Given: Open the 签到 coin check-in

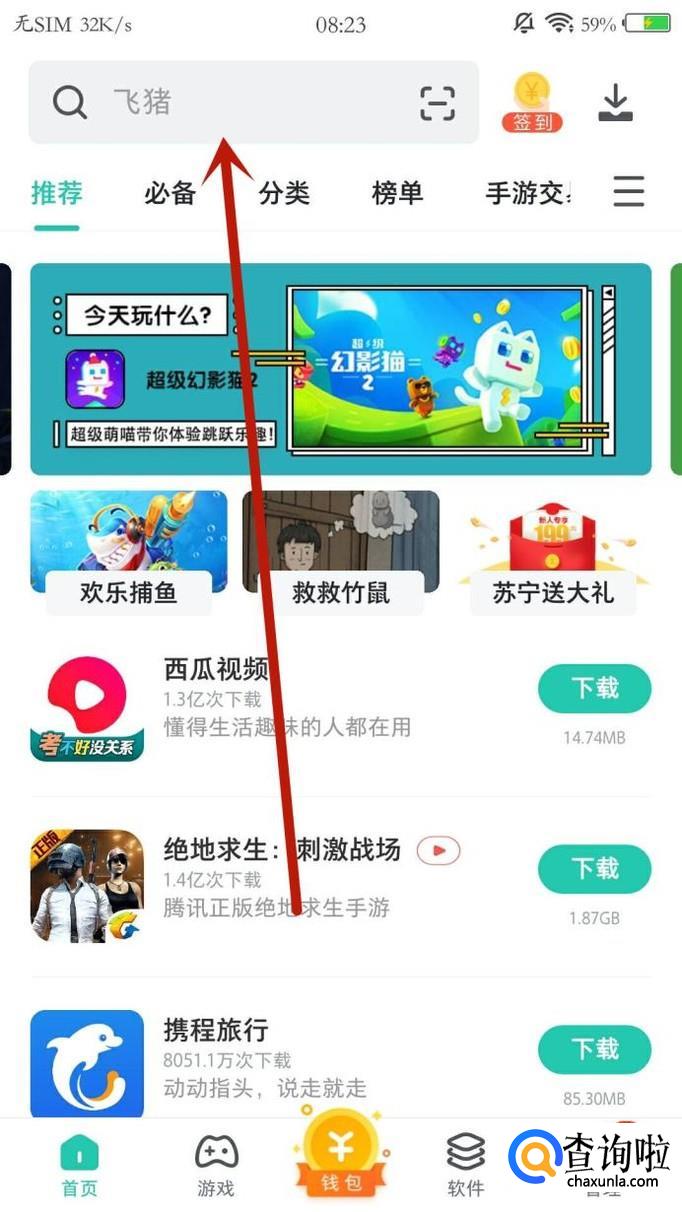Looking at the screenshot, I should 532,102.
